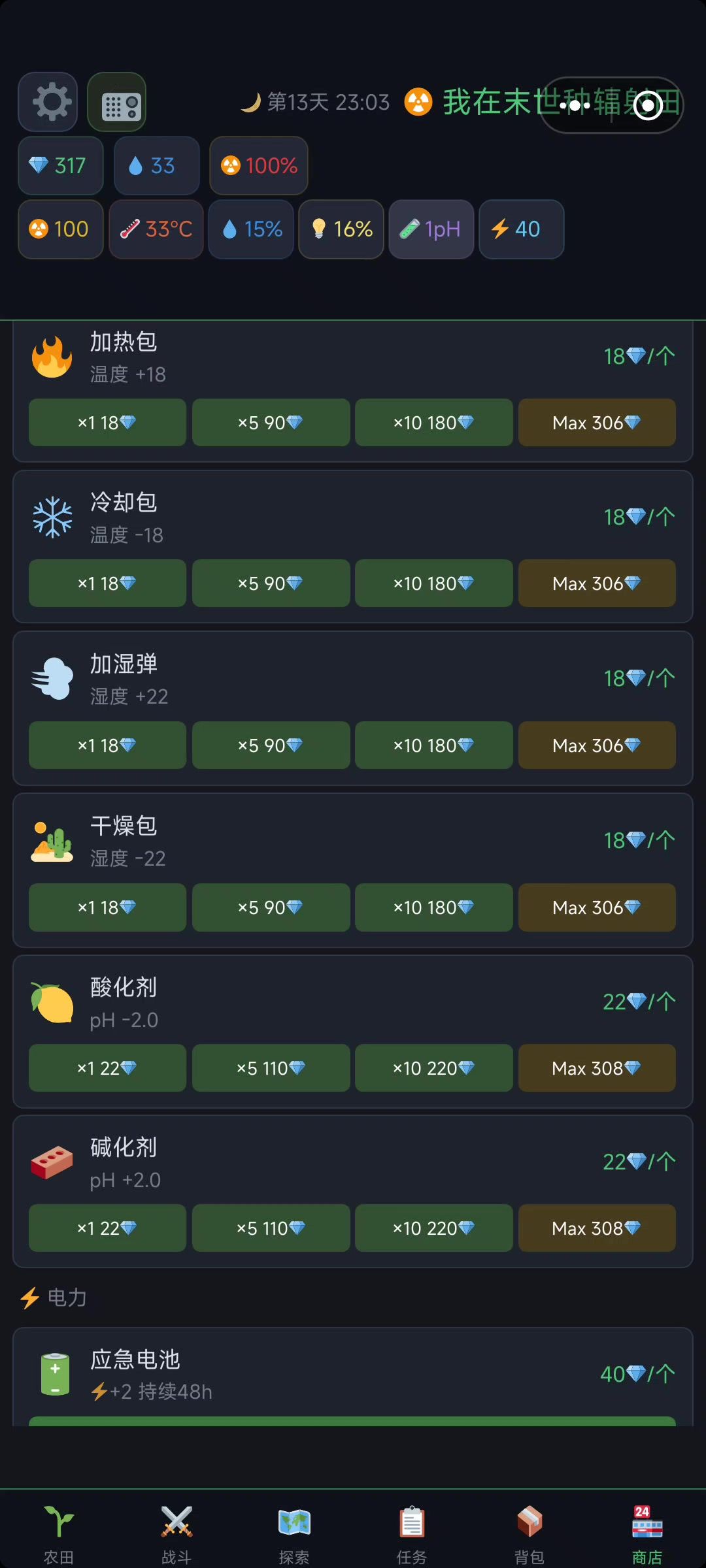Buy ×10 干燥包 for 180 gems
The height and width of the screenshot is (1568, 706).
pyautogui.click(x=433, y=907)
